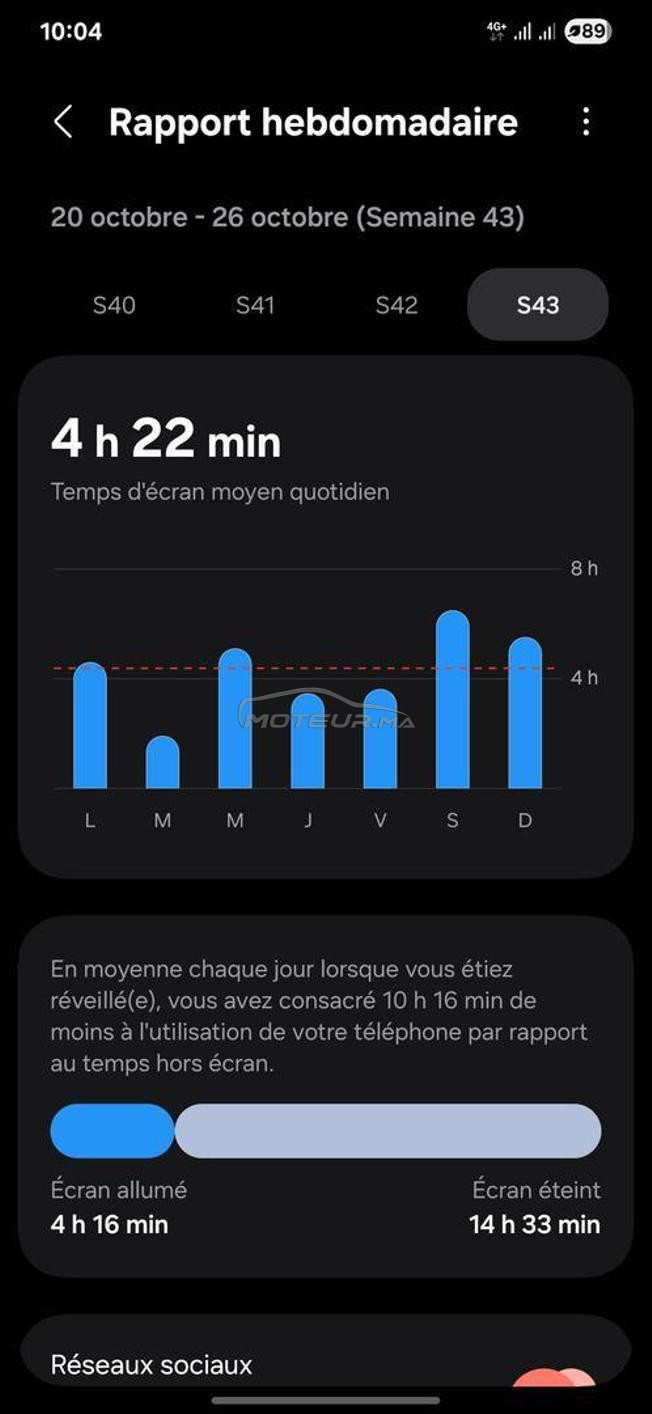The image size is (652, 1414).
Task: Select the S42 week tab
Action: [x=396, y=305]
